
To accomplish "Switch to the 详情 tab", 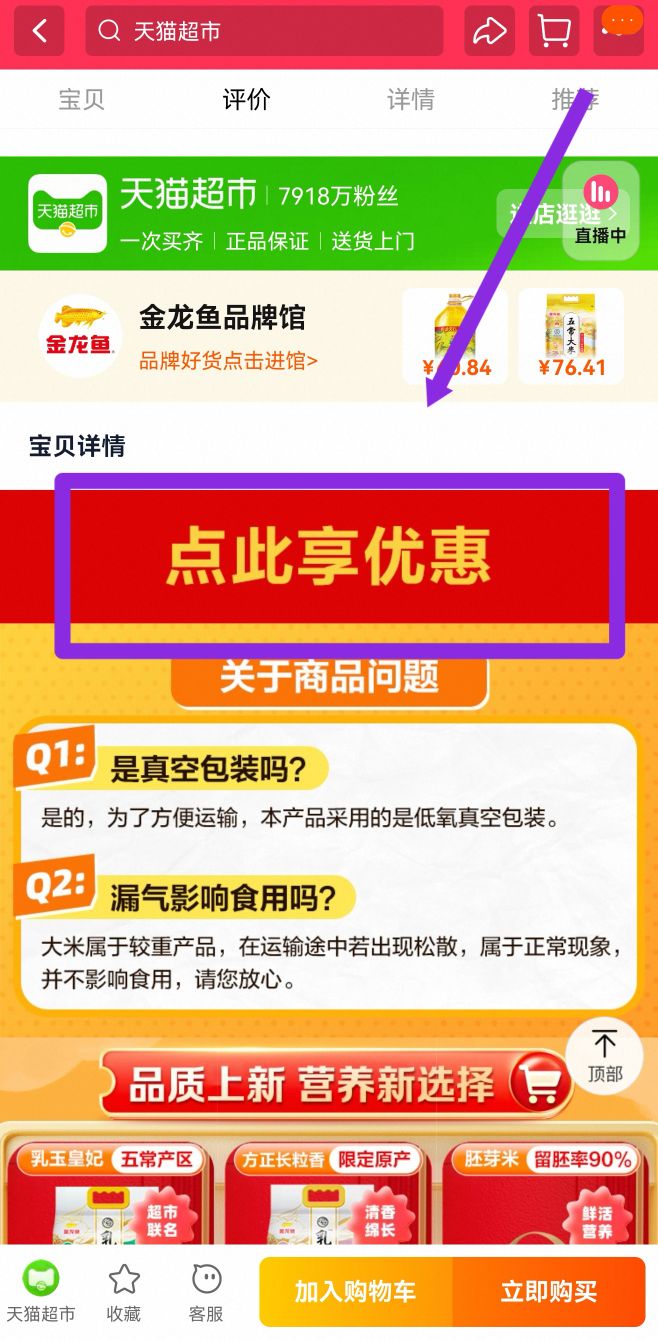I will click(x=410, y=99).
